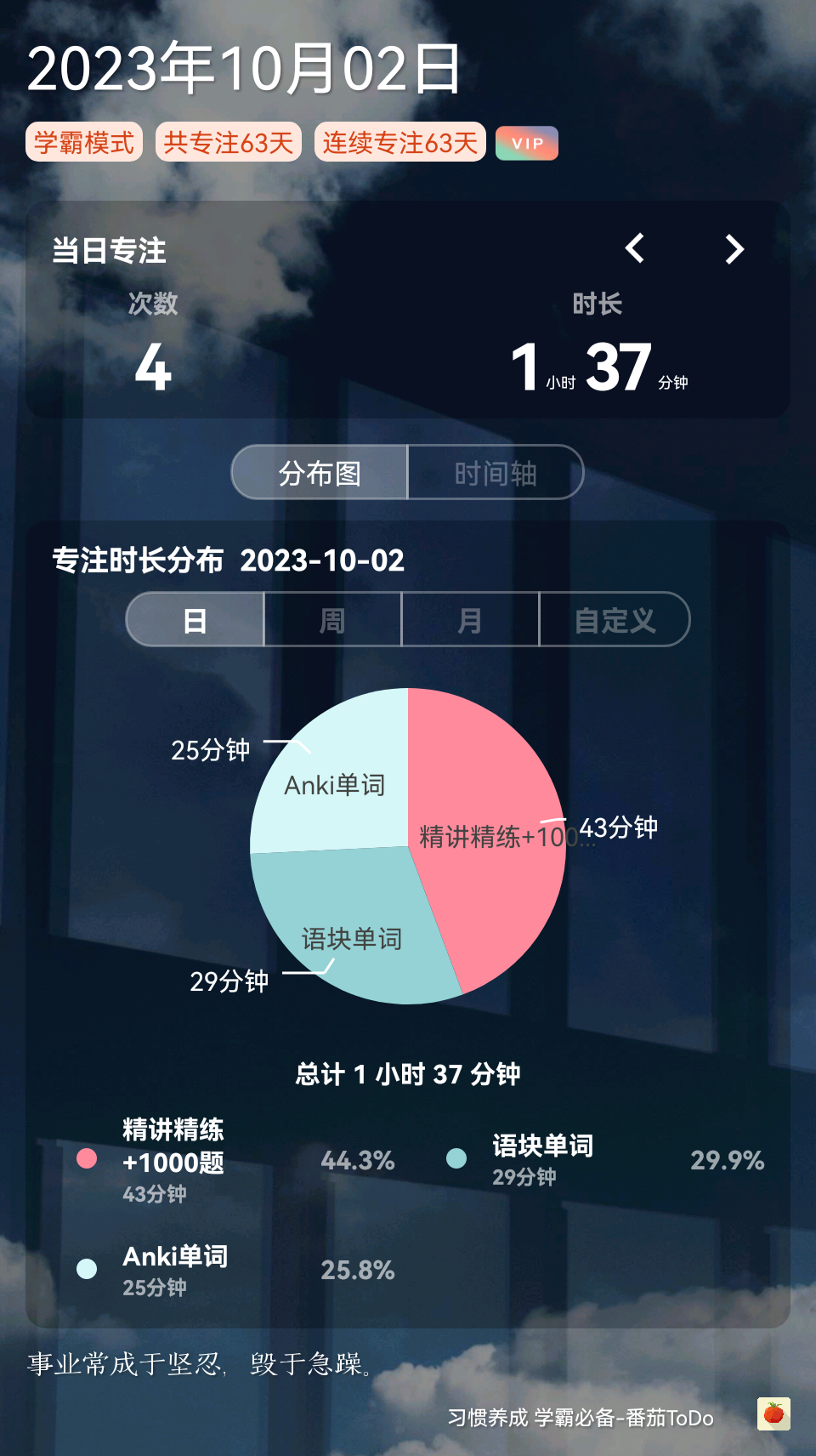This screenshot has width=816, height=1456.
Task: Go to the previous day's focus record
Action: click(635, 248)
